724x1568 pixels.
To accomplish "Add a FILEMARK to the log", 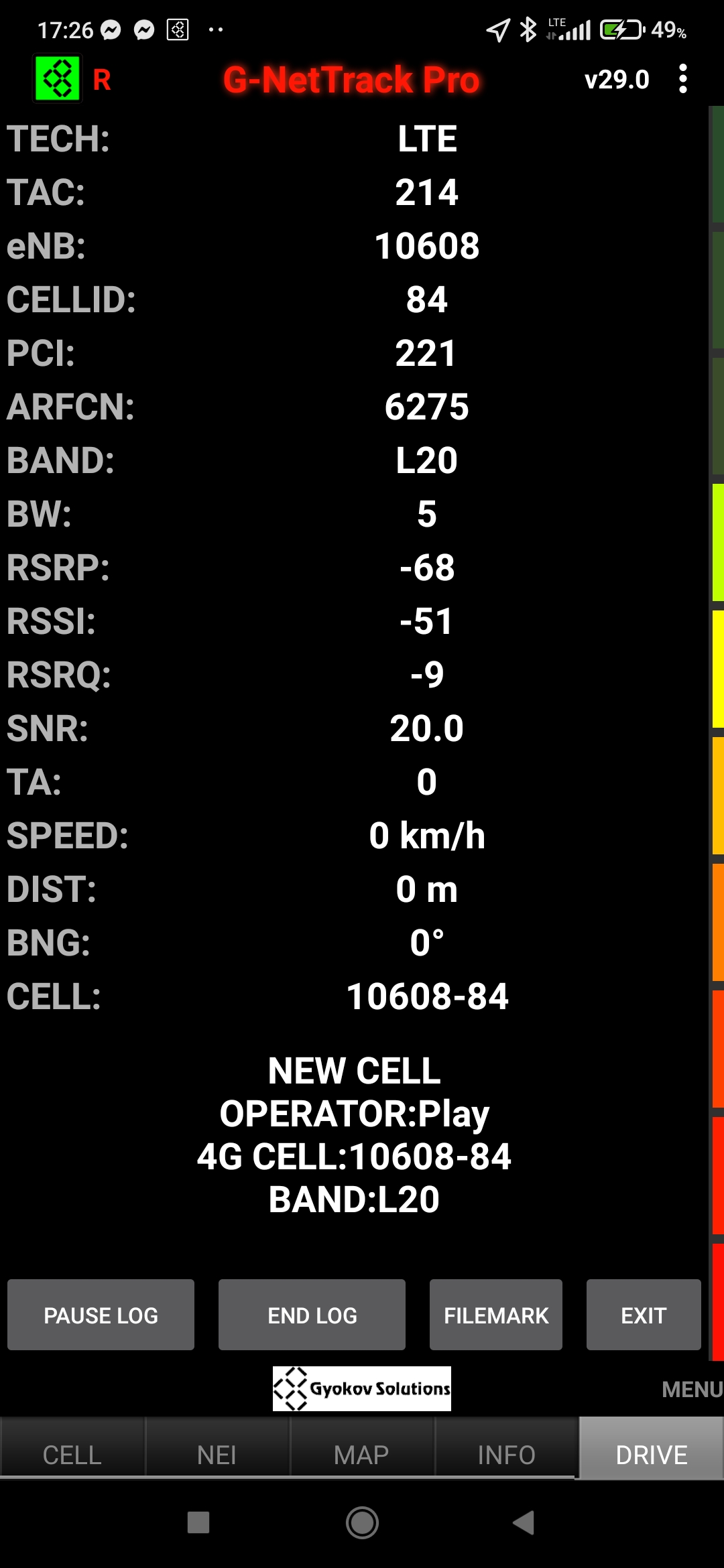I will pyautogui.click(x=495, y=1315).
